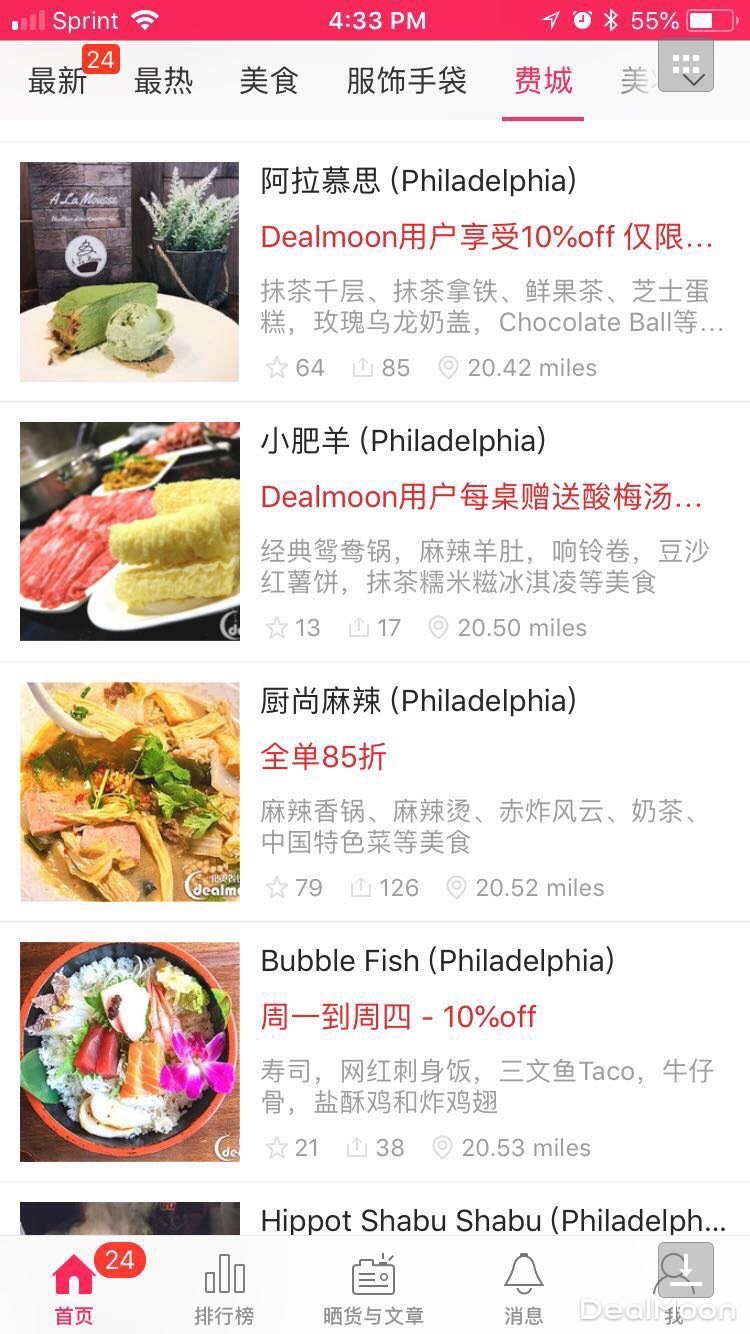This screenshot has height=1334, width=750.
Task: Open the Bubble Fish (Philadelphia) deal
Action: 437,961
